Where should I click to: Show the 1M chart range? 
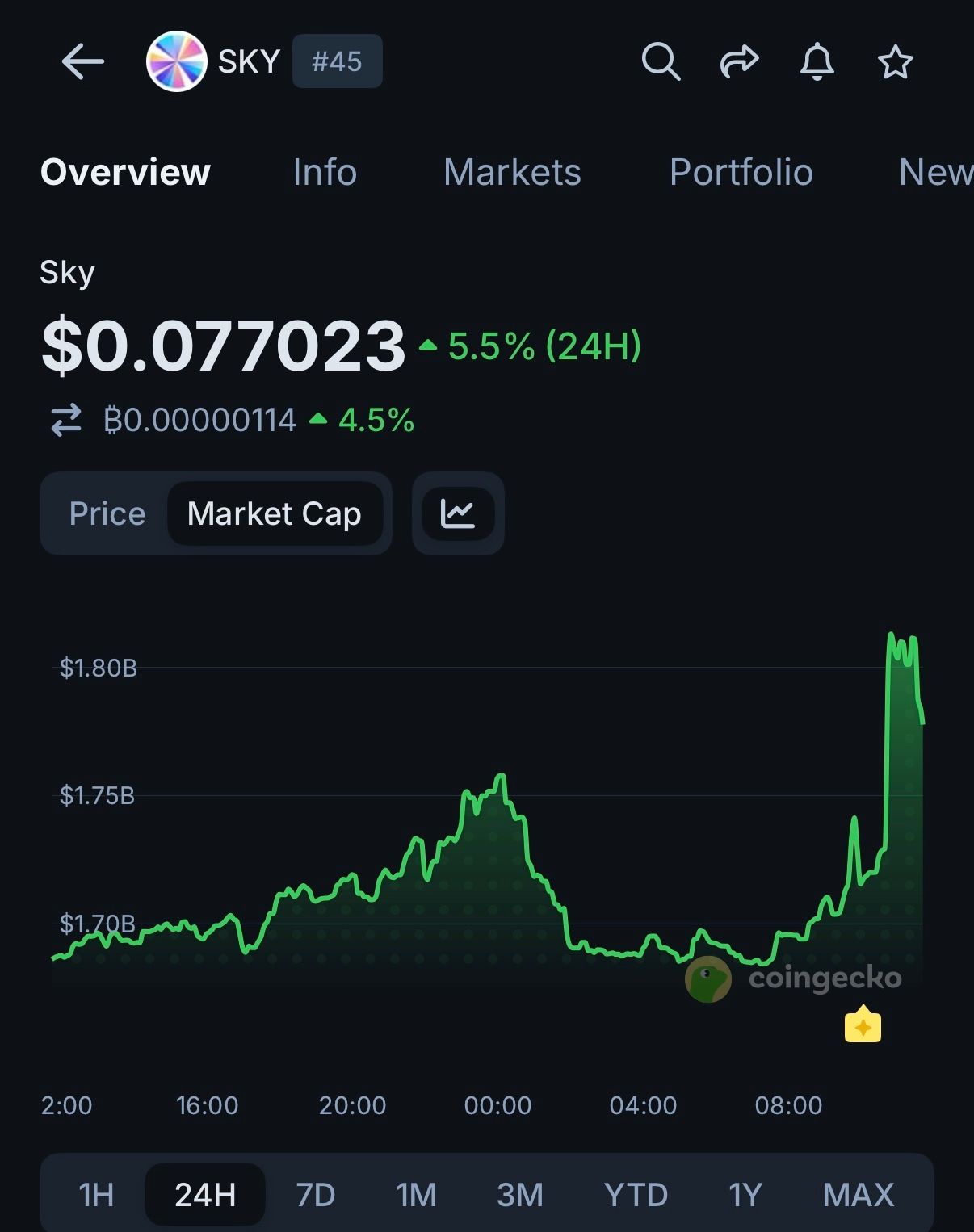416,1194
